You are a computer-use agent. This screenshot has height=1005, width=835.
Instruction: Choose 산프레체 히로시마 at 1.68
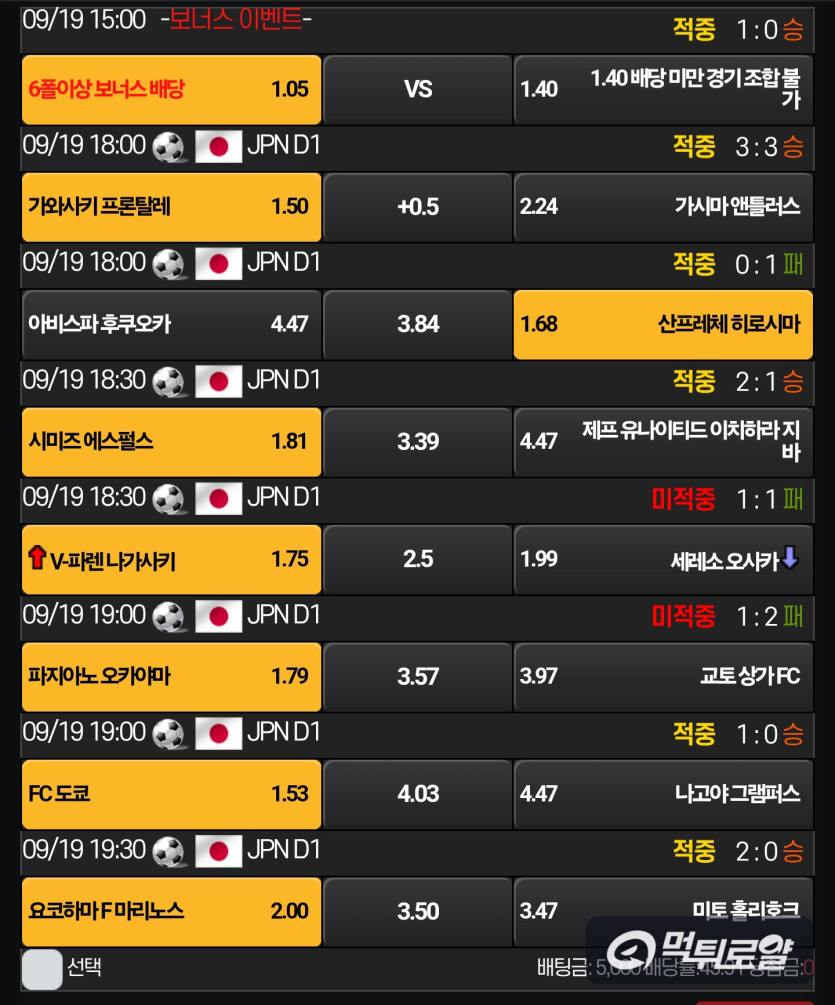click(663, 324)
